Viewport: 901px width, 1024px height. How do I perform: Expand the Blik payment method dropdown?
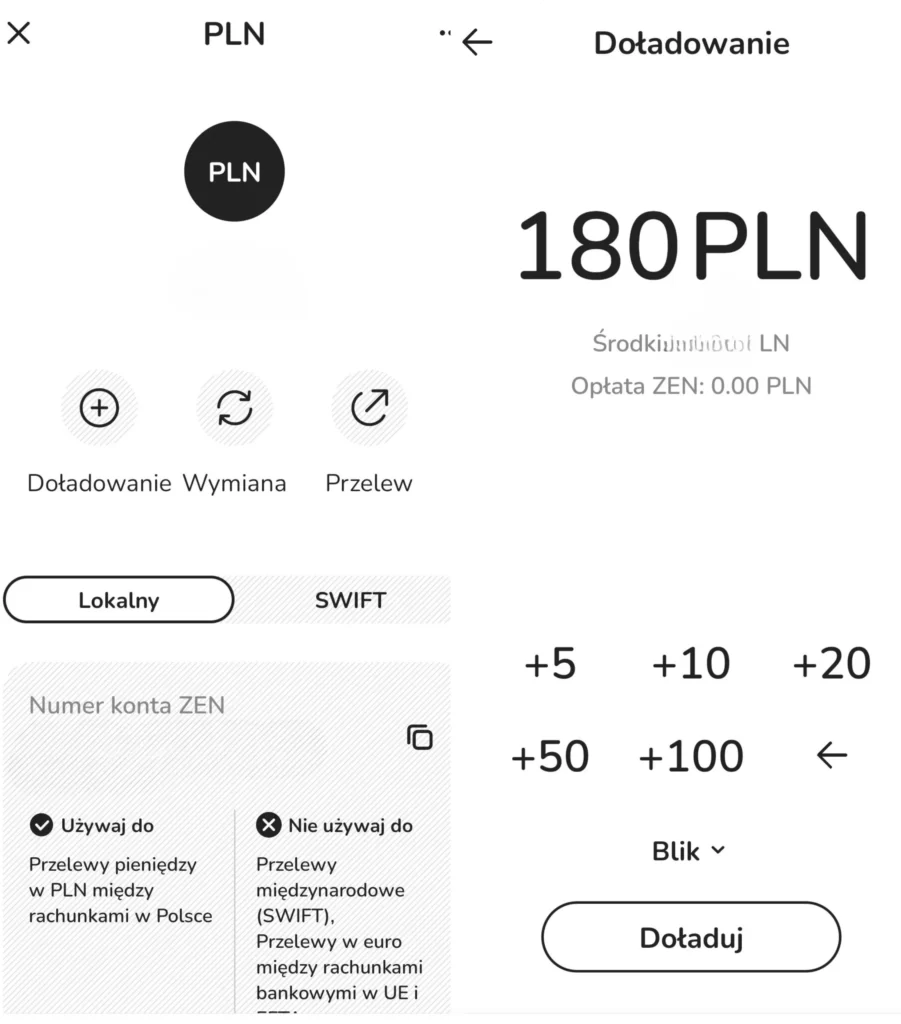[x=689, y=851]
